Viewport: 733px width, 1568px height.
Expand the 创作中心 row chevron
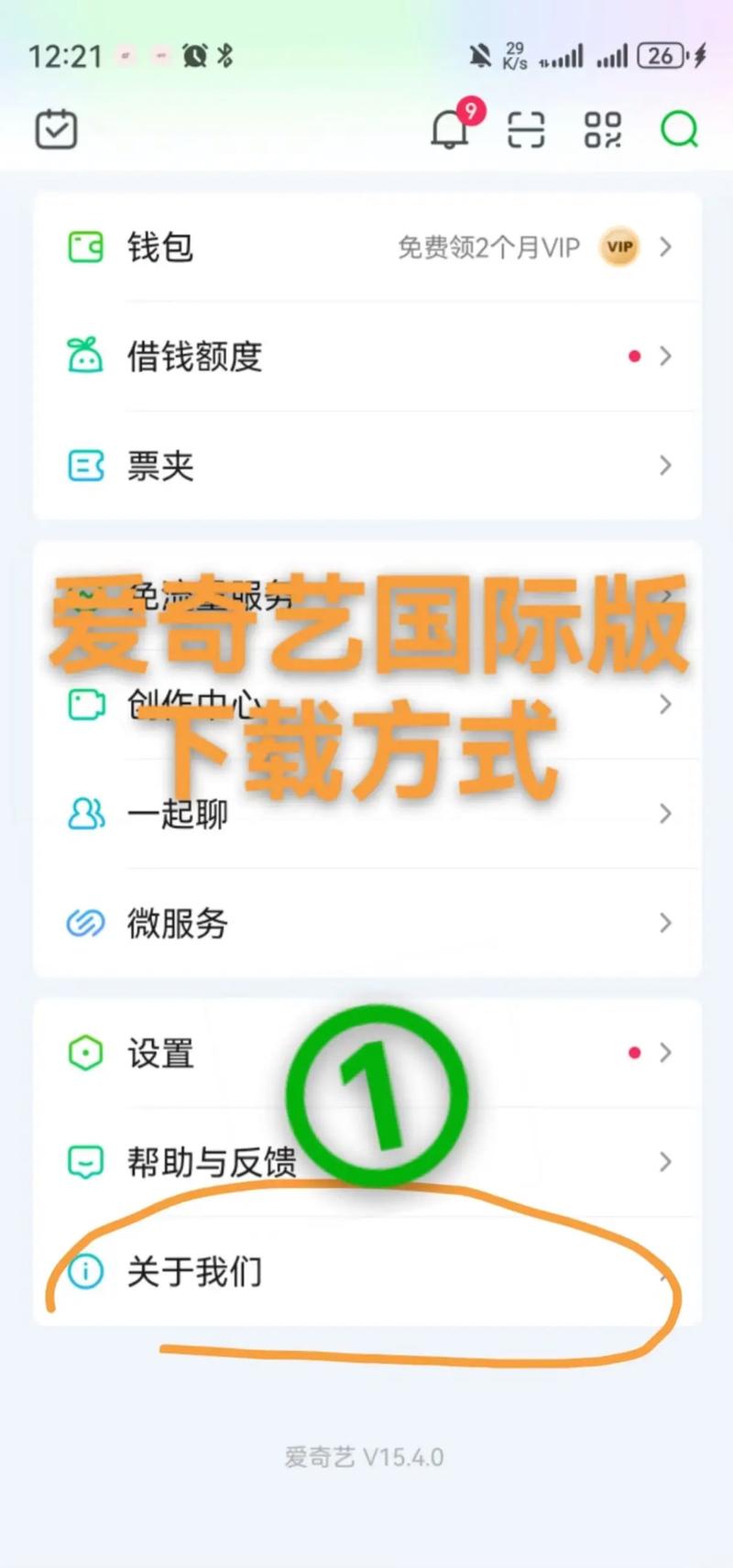pos(665,705)
